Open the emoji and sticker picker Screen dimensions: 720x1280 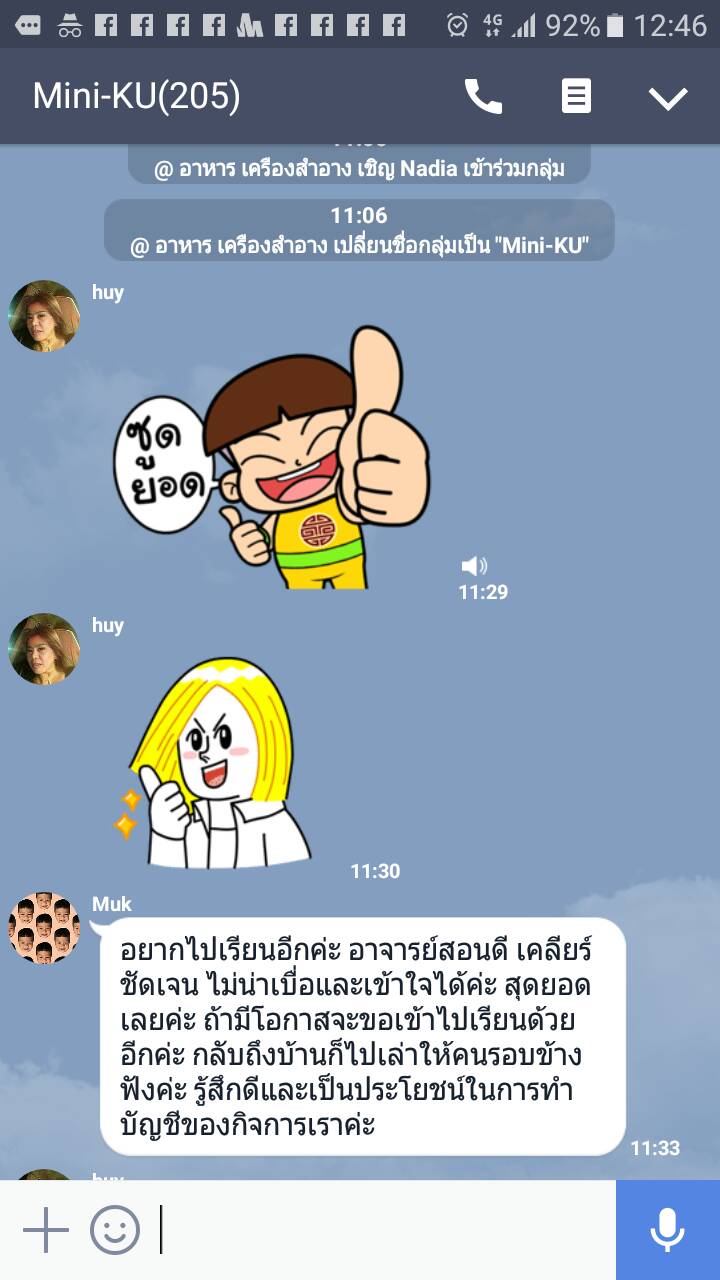coord(115,1230)
